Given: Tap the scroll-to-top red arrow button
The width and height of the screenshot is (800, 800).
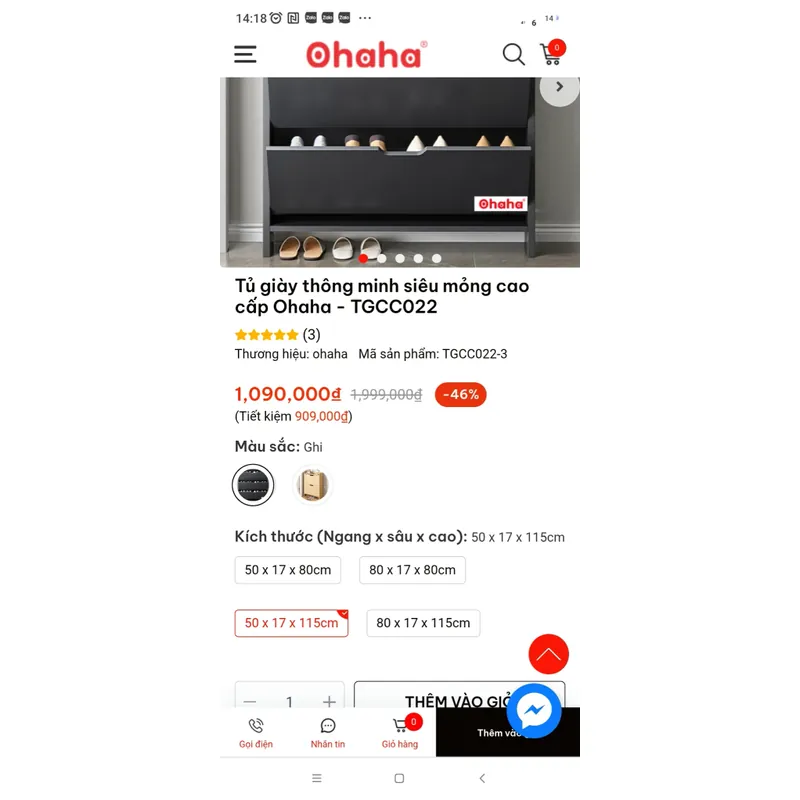Looking at the screenshot, I should coord(548,655).
